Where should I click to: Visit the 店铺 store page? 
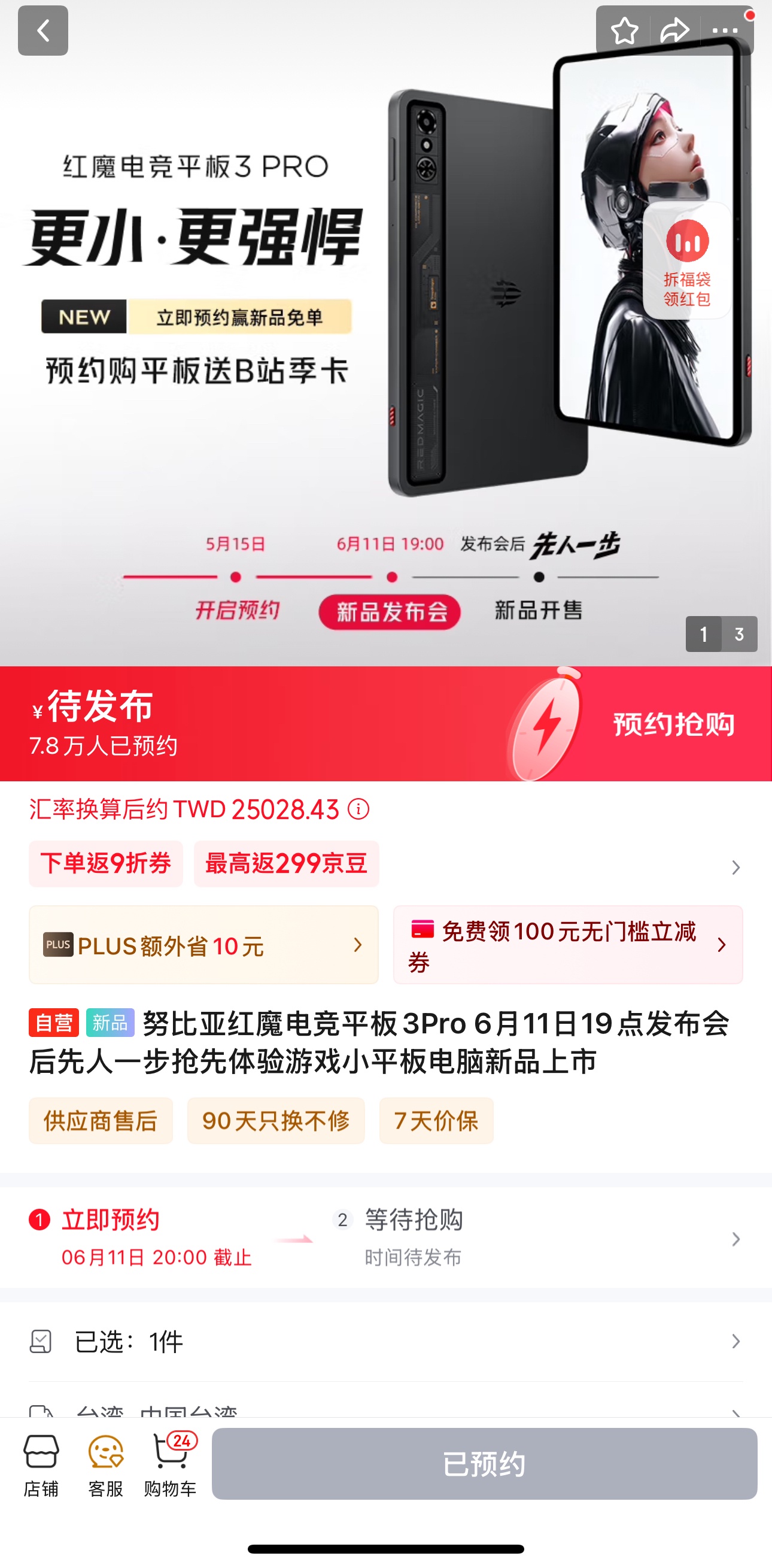41,1463
